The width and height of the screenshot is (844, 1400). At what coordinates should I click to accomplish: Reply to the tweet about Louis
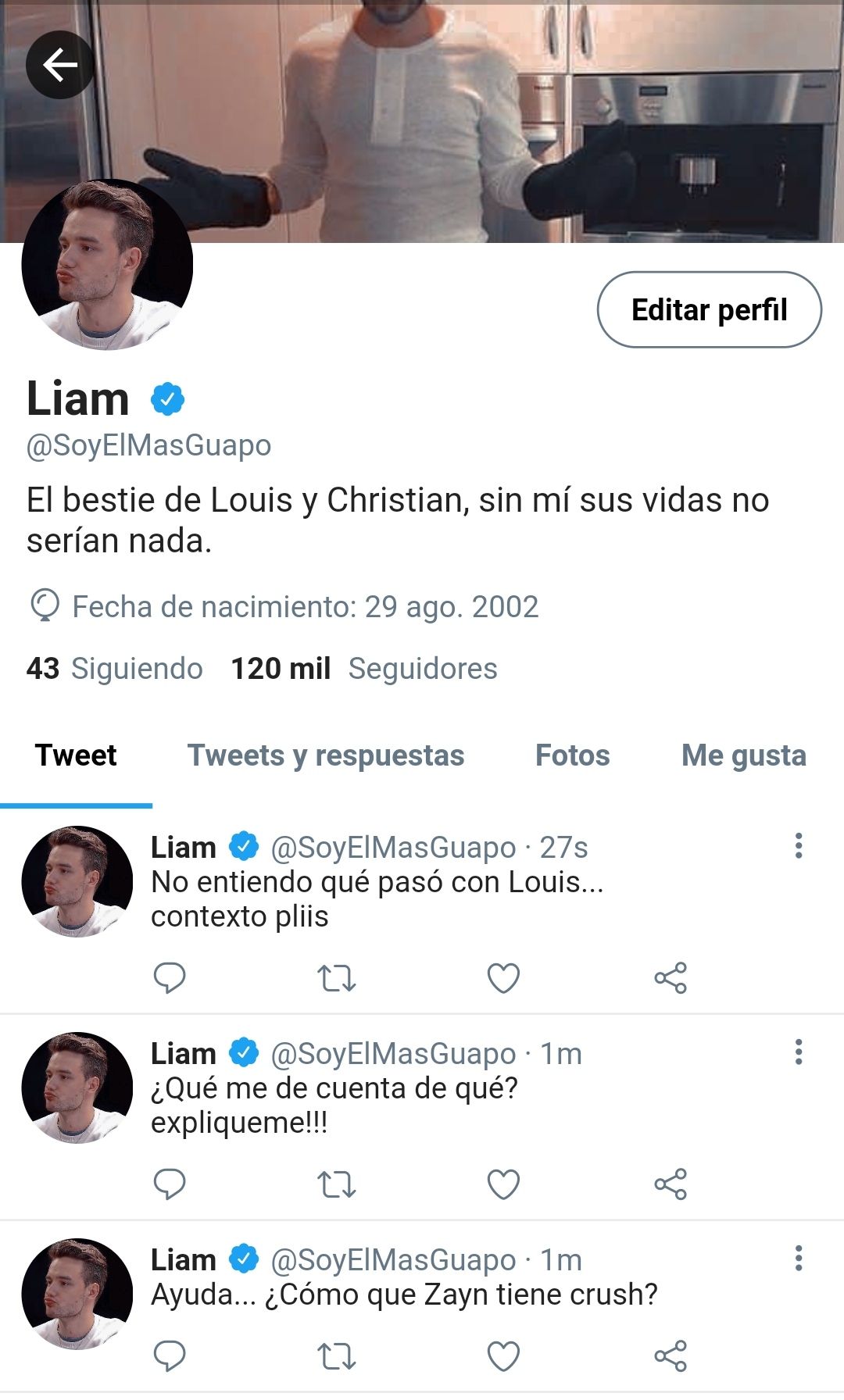click(x=170, y=978)
